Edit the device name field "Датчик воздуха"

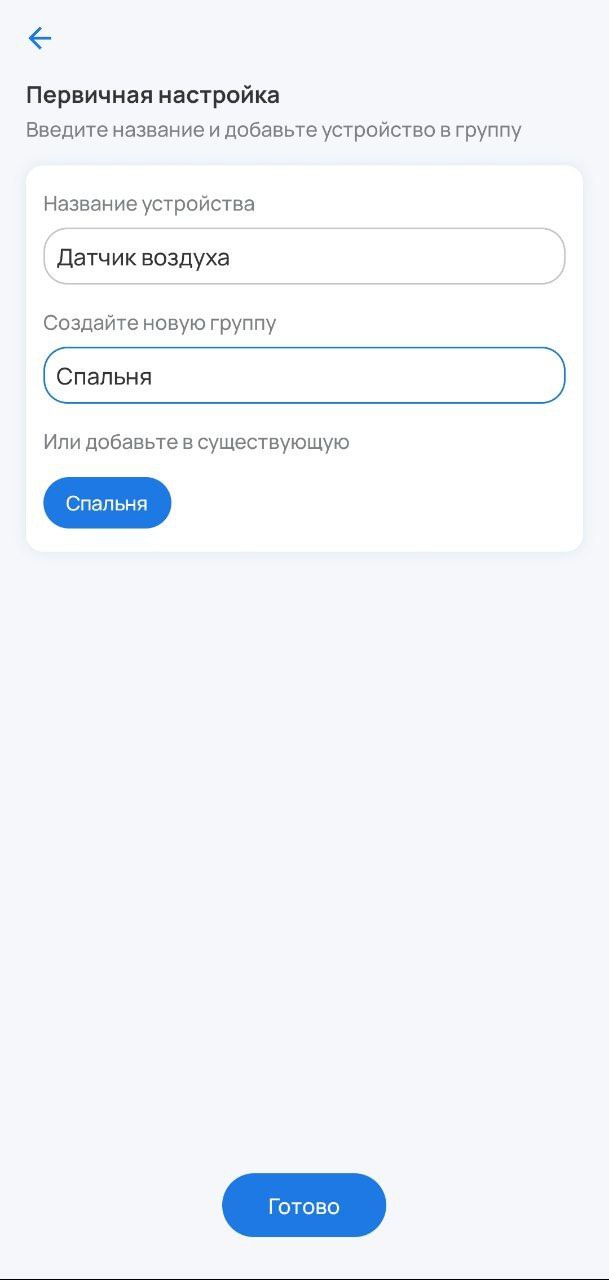tap(304, 257)
